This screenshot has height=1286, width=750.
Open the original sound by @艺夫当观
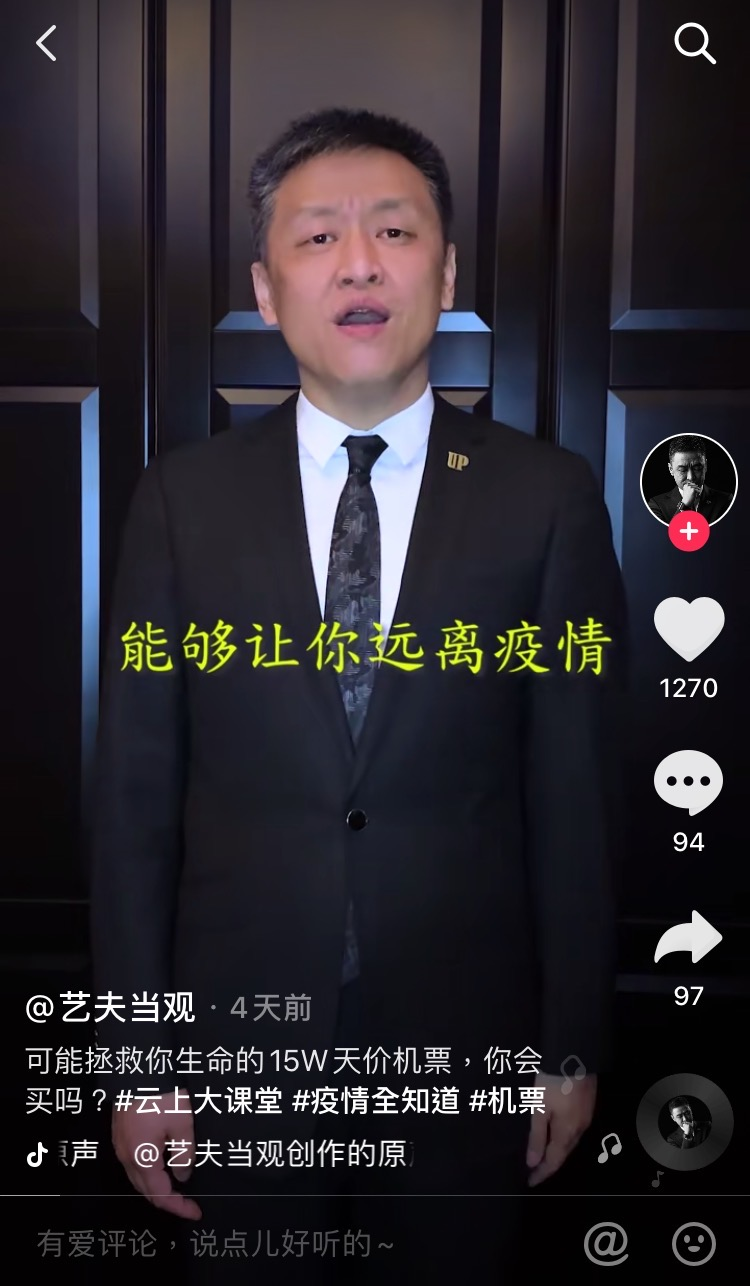[x=270, y=1154]
